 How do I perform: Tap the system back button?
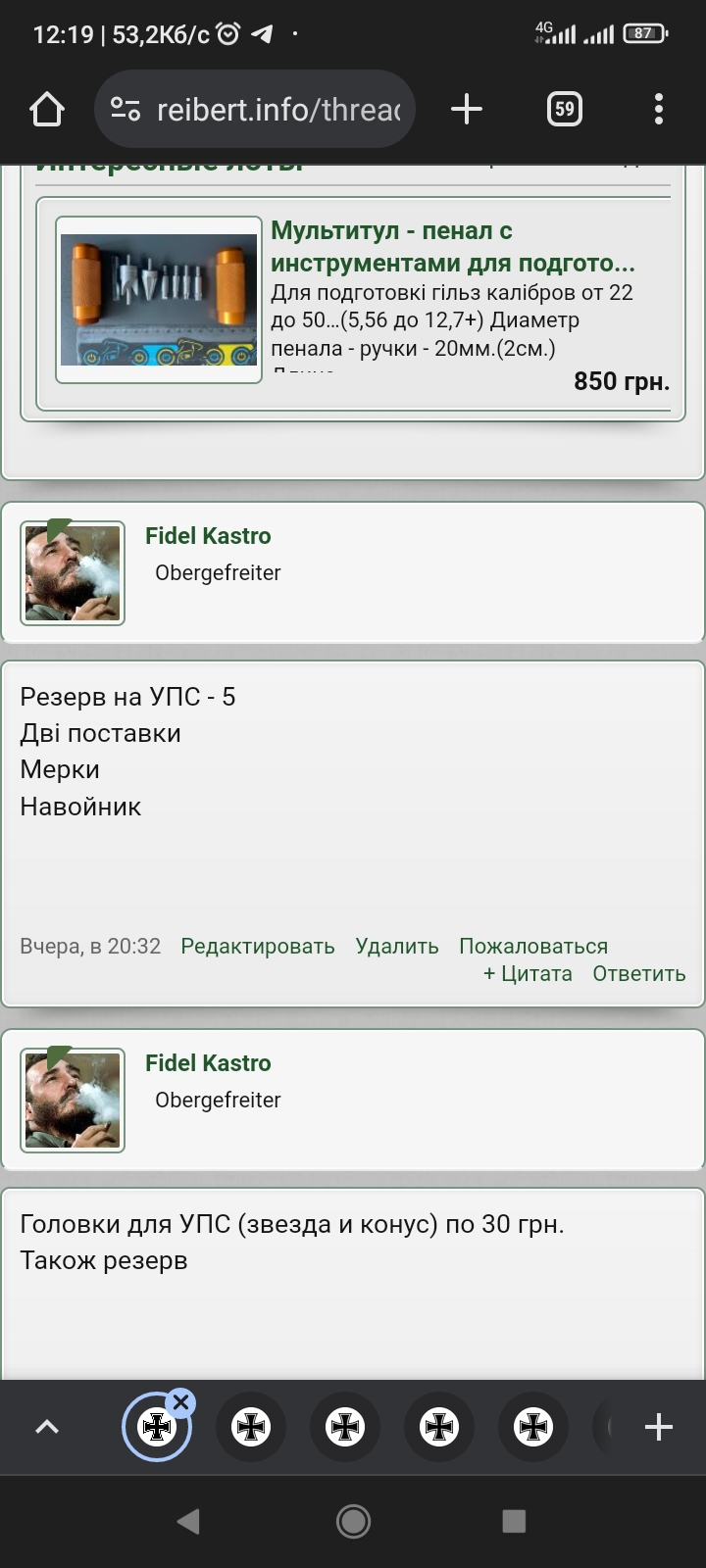(x=188, y=1521)
